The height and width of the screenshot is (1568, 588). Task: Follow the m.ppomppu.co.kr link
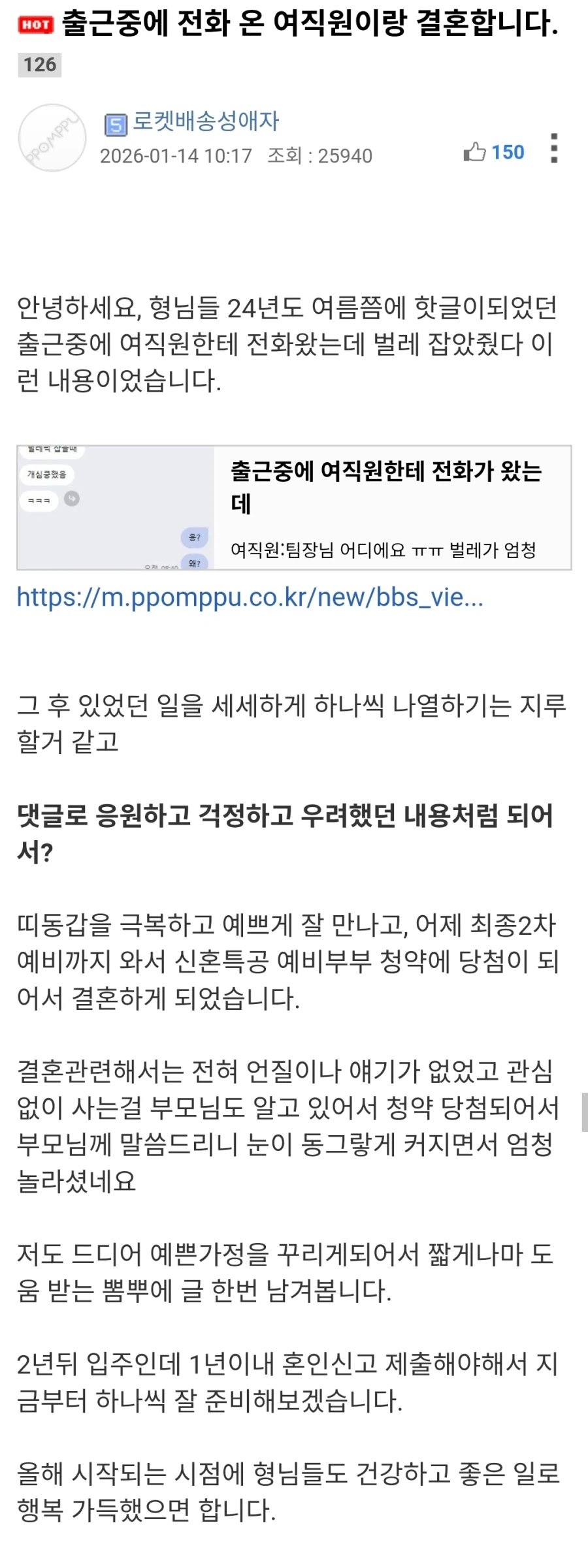click(x=250, y=597)
